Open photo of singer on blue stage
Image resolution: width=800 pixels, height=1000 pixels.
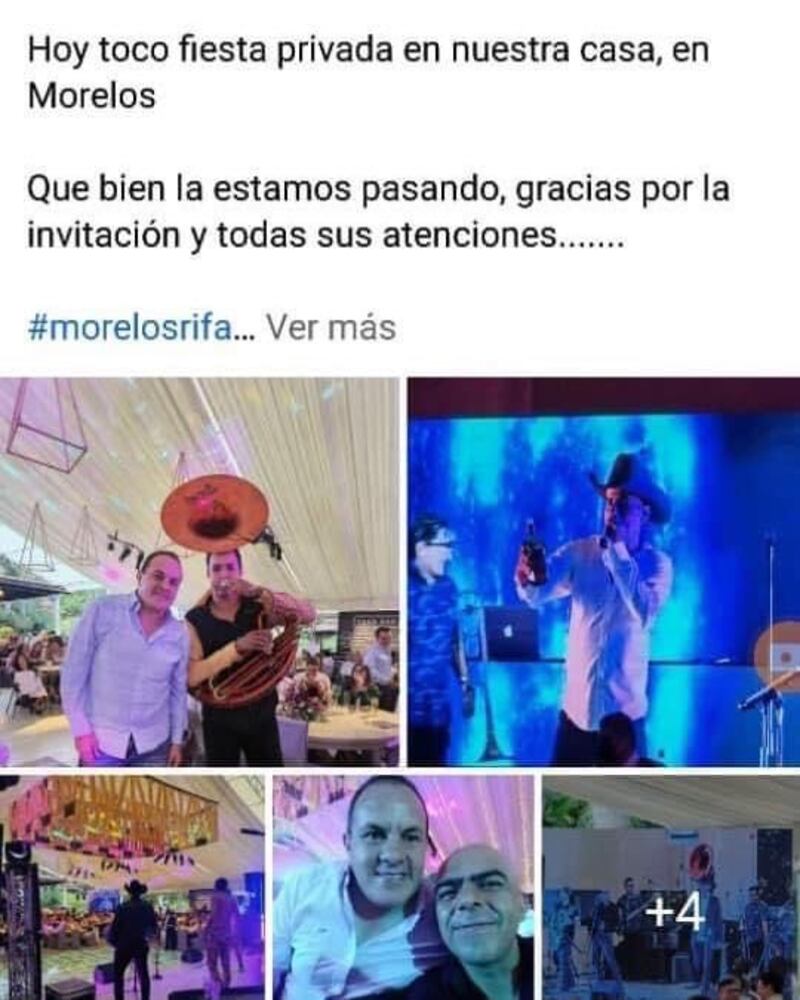click(x=604, y=572)
